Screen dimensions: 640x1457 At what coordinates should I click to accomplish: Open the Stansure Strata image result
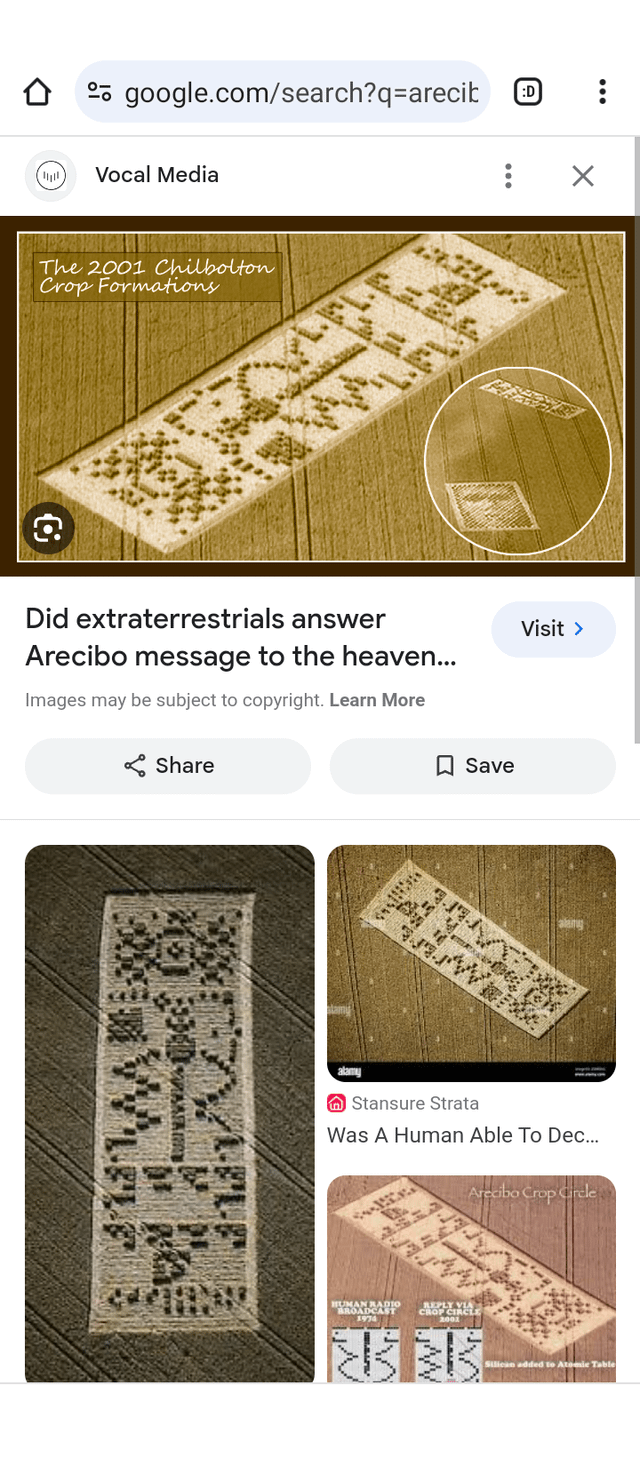(471, 962)
